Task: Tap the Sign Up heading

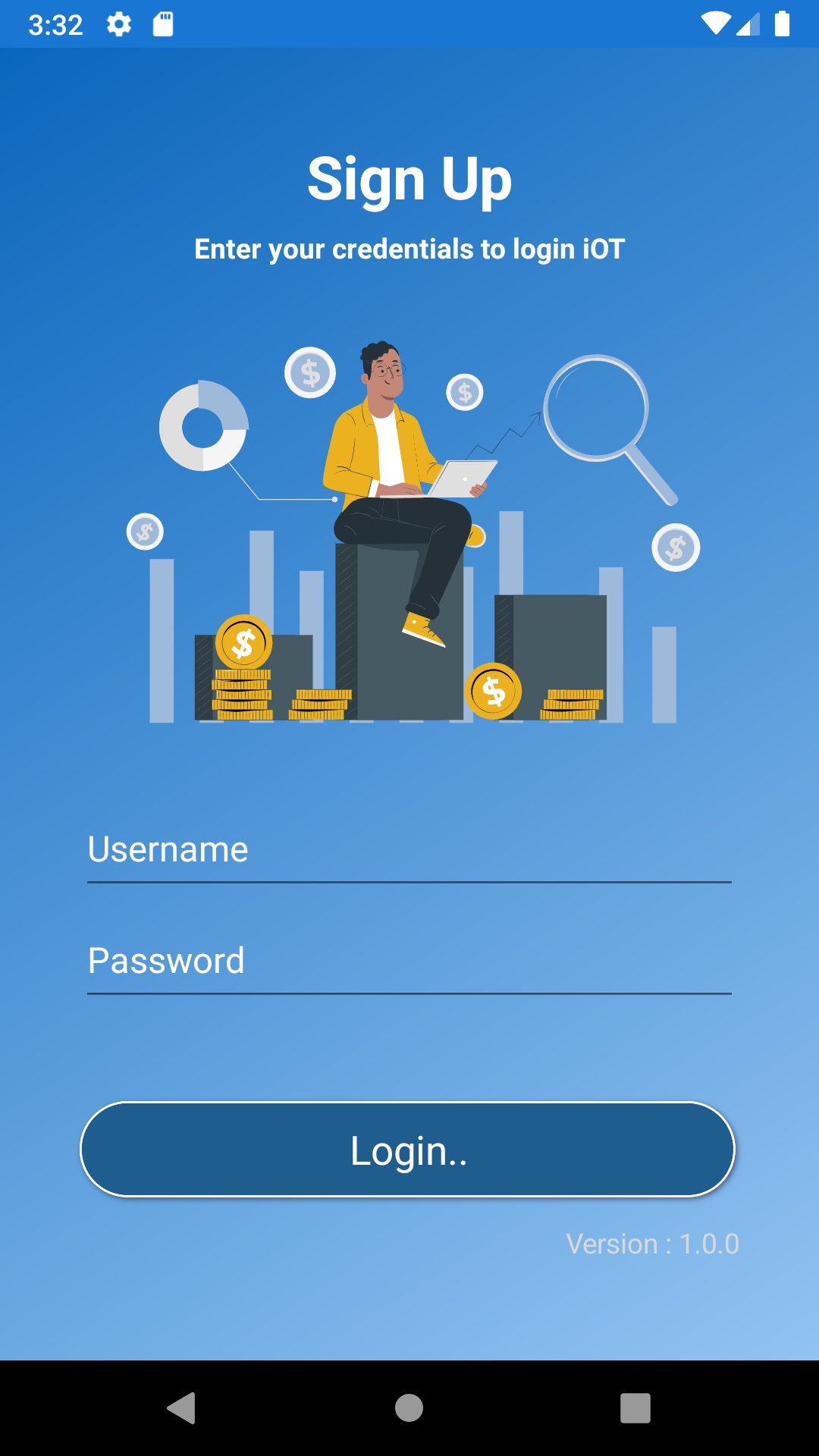Action: click(409, 179)
